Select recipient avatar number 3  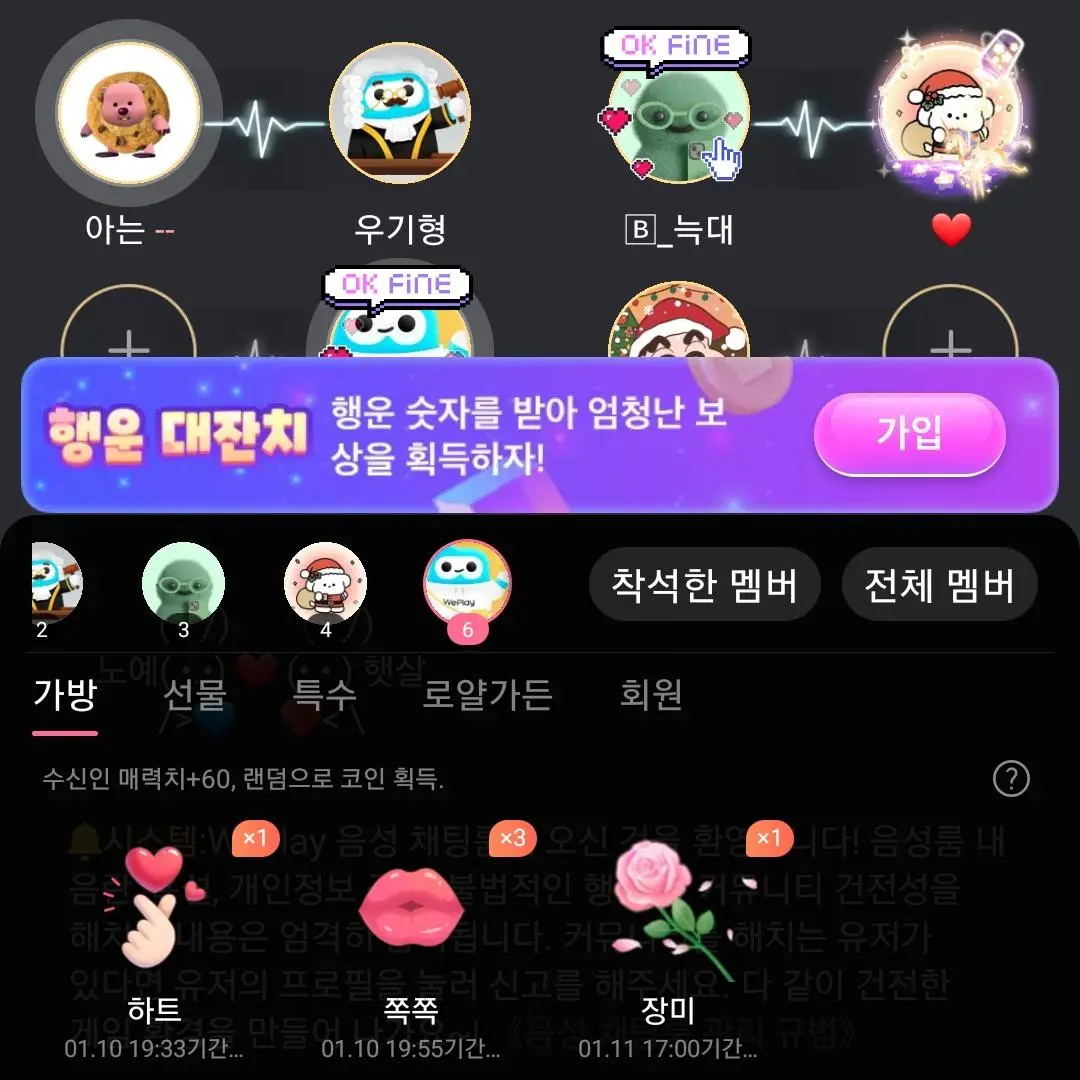[183, 584]
